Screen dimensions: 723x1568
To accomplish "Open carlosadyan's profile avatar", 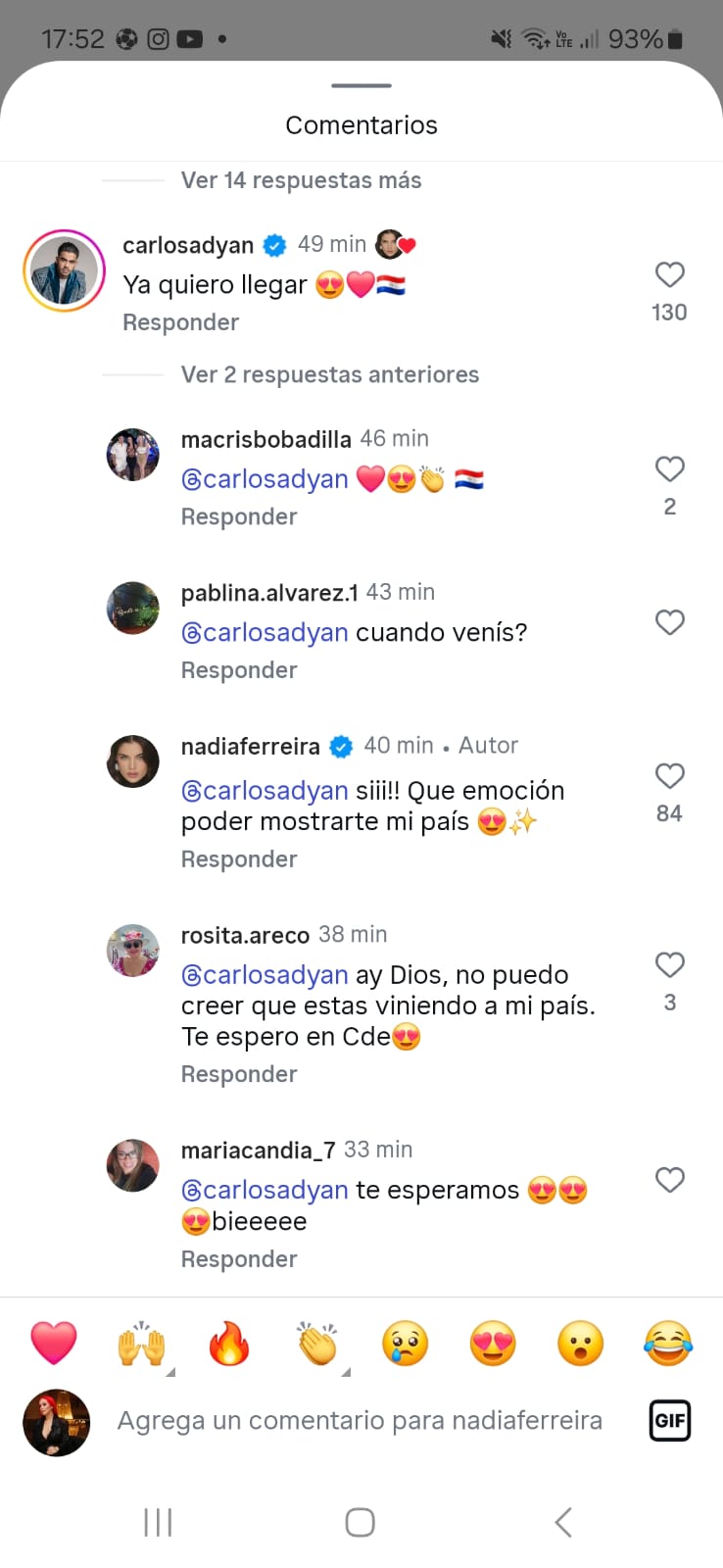I will coord(65,270).
